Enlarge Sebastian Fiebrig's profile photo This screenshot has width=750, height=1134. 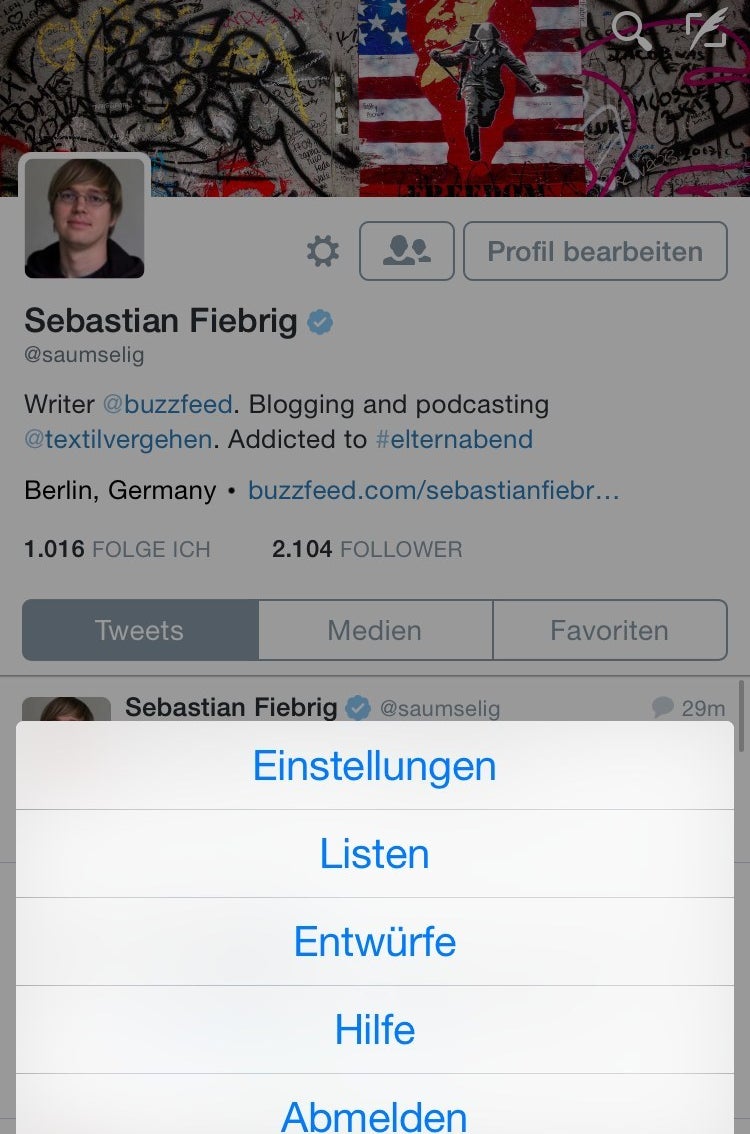[84, 217]
